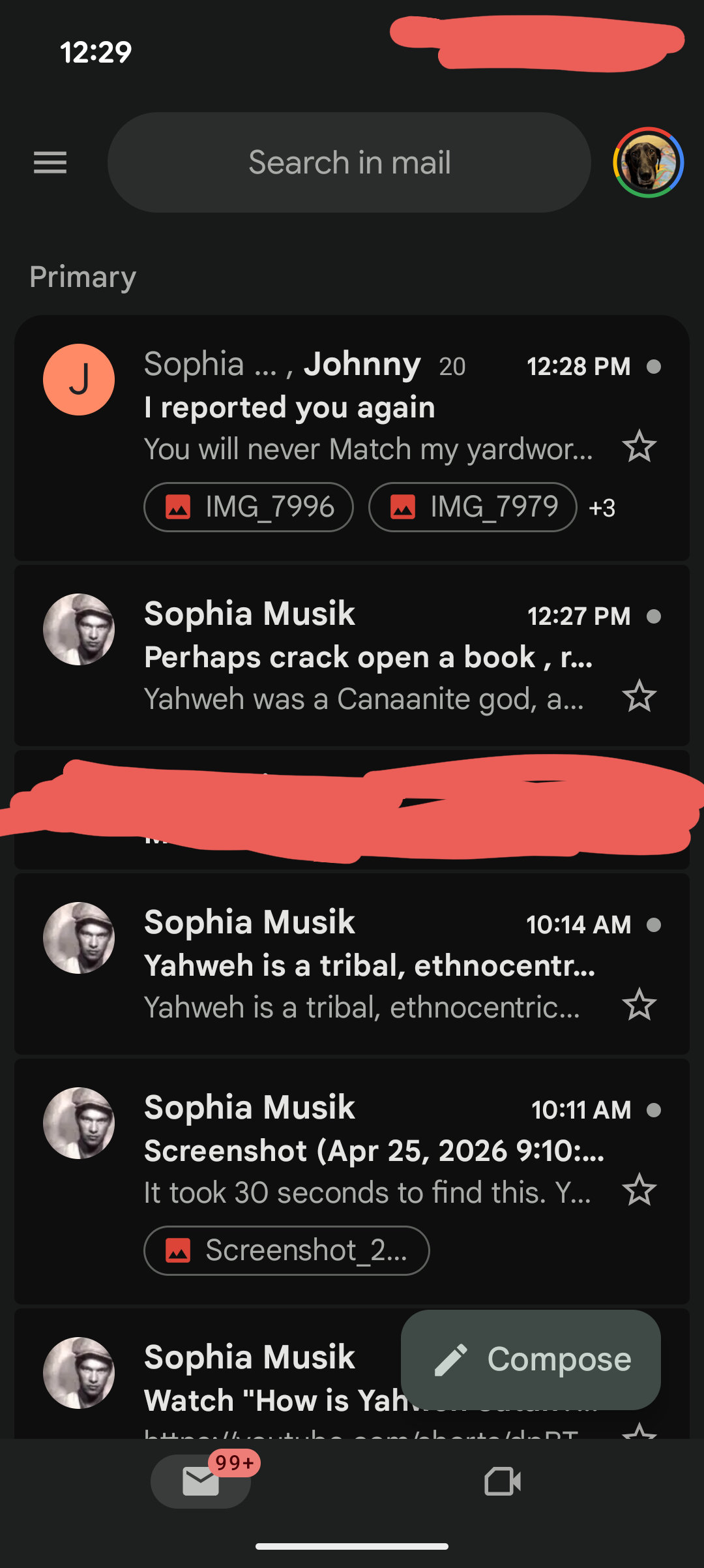The height and width of the screenshot is (1568, 704).
Task: Switch to the Meet video tab
Action: pyautogui.click(x=503, y=1481)
